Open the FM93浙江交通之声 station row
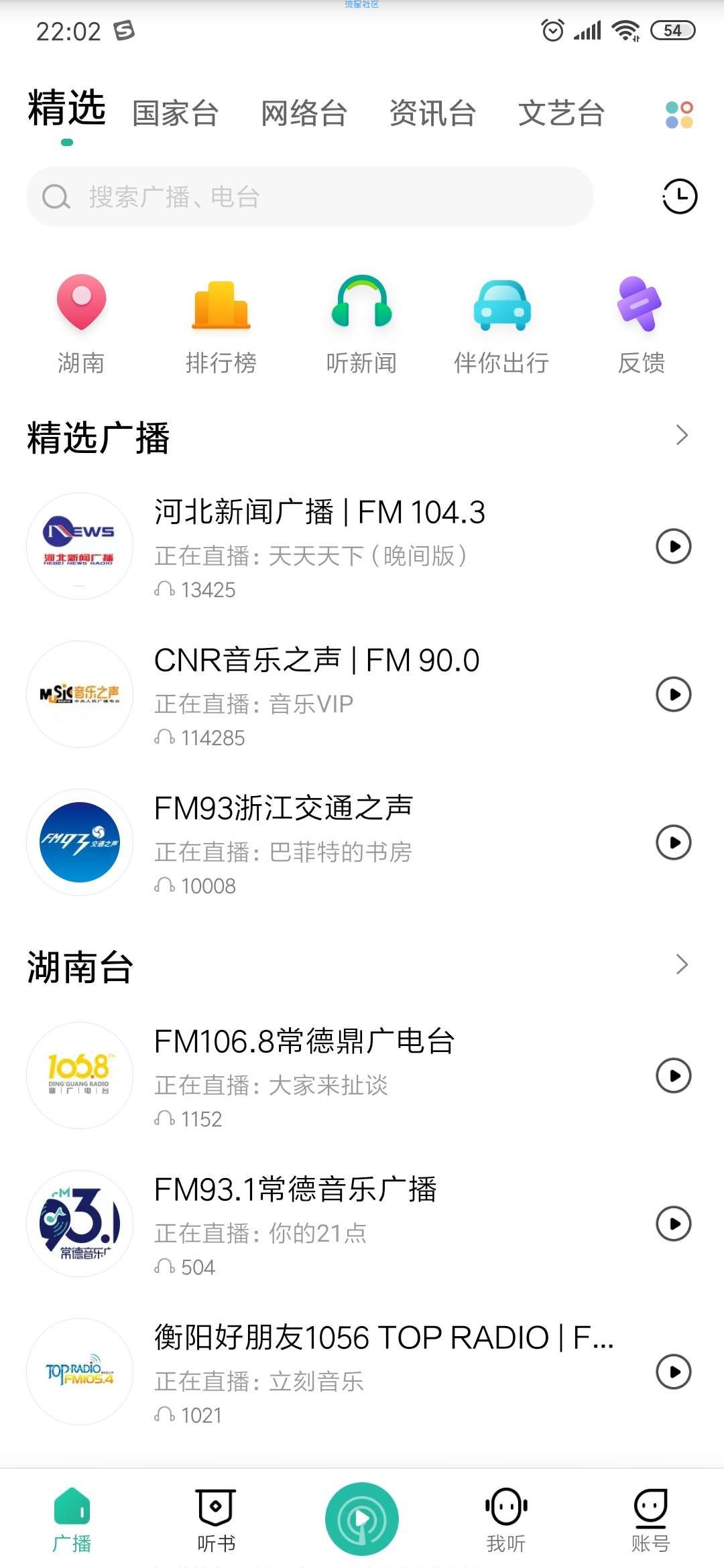 (x=362, y=842)
